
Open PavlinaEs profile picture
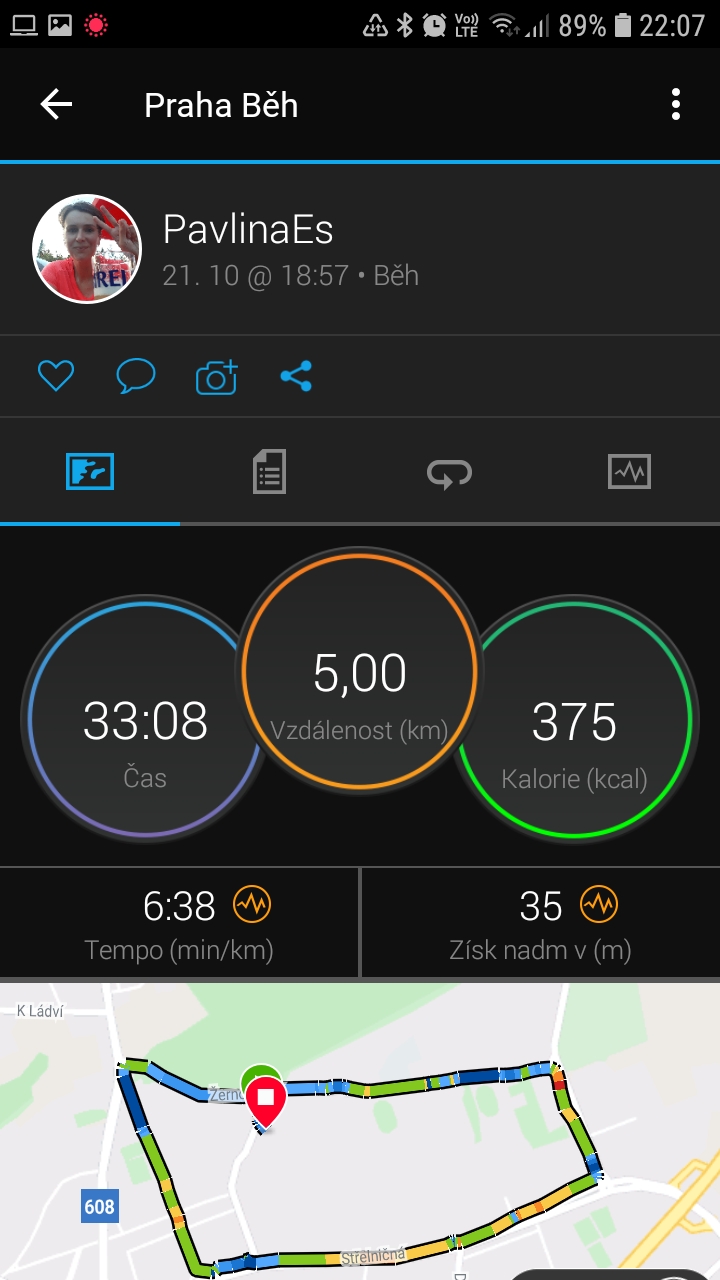[87, 248]
